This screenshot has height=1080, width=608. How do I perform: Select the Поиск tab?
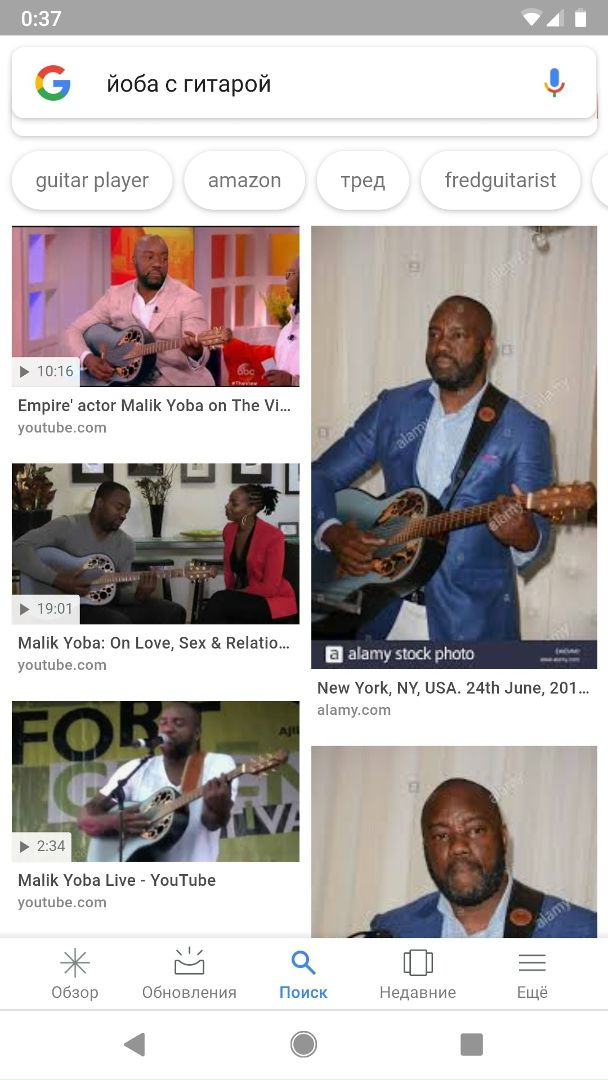point(303,975)
